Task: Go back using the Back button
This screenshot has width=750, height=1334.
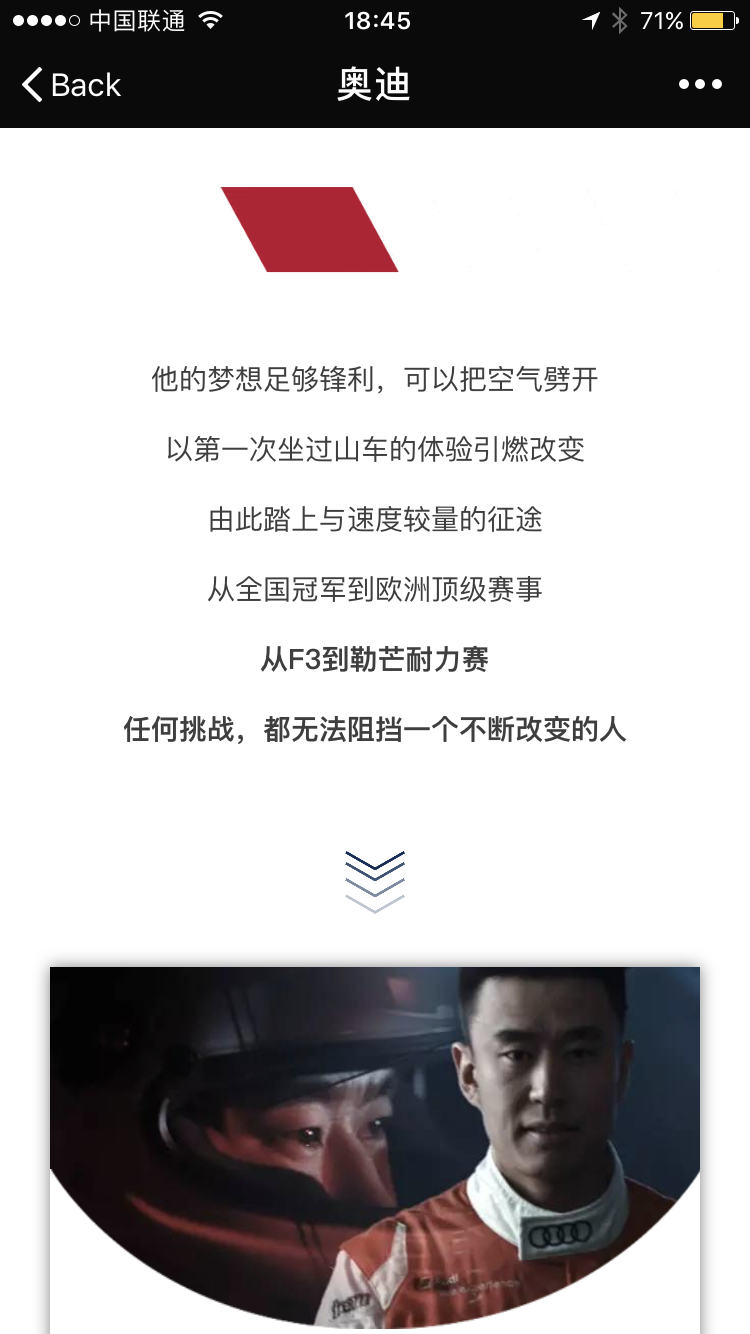Action: click(x=71, y=85)
